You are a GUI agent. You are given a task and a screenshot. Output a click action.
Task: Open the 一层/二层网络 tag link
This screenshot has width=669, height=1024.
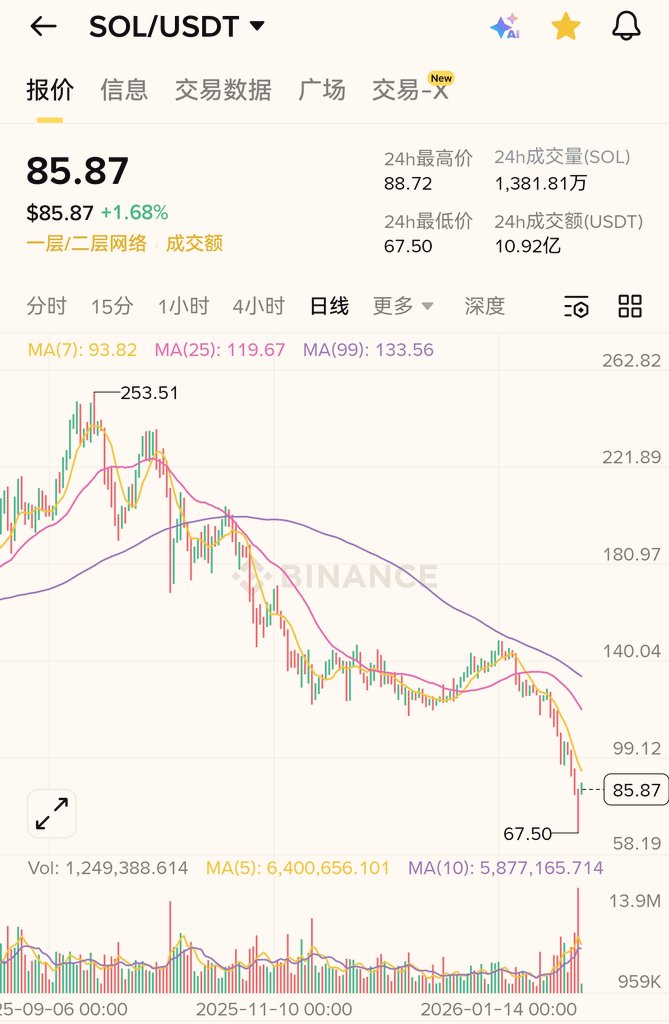tap(87, 243)
